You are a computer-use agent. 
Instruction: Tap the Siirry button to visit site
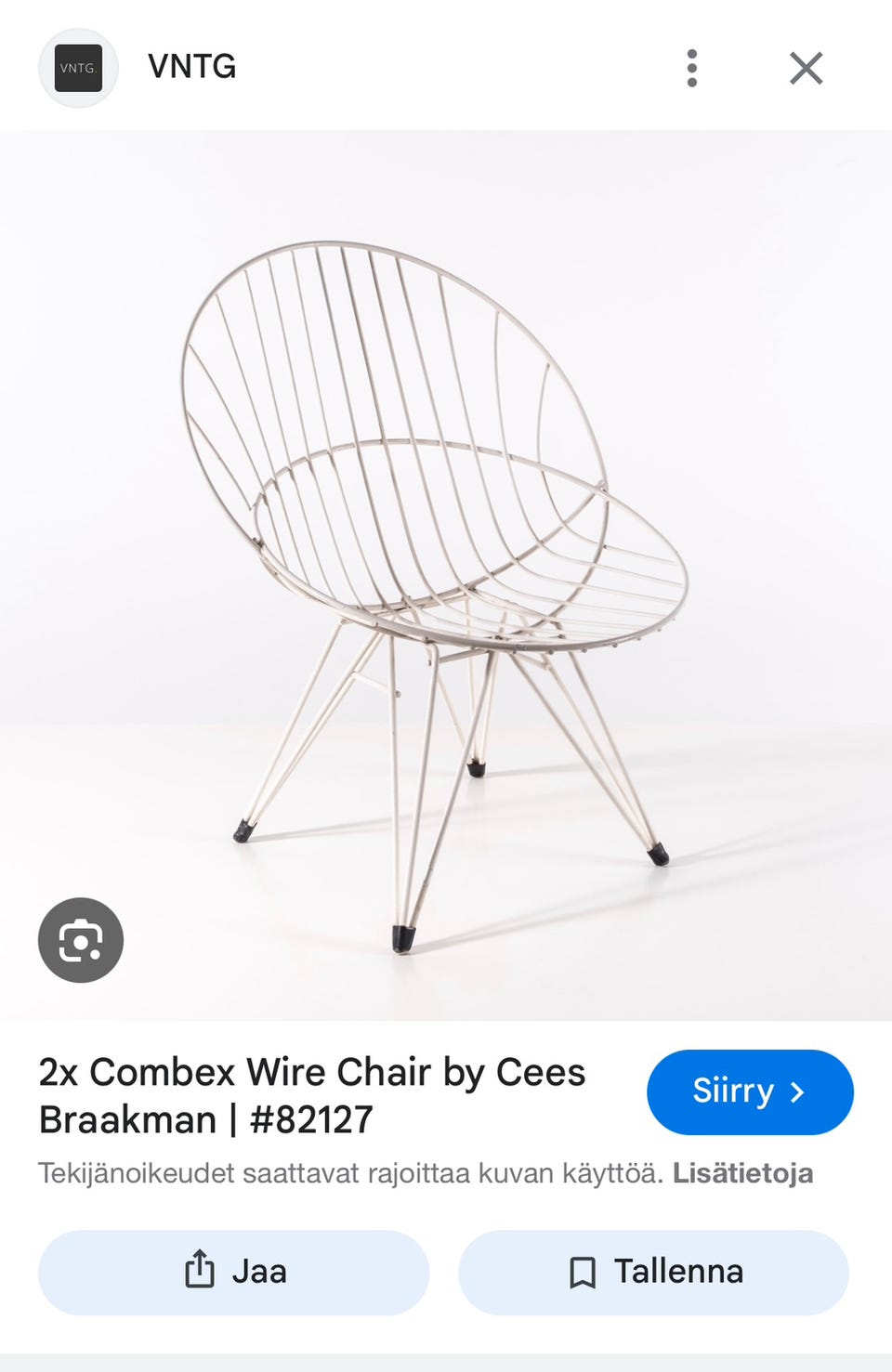749,1091
